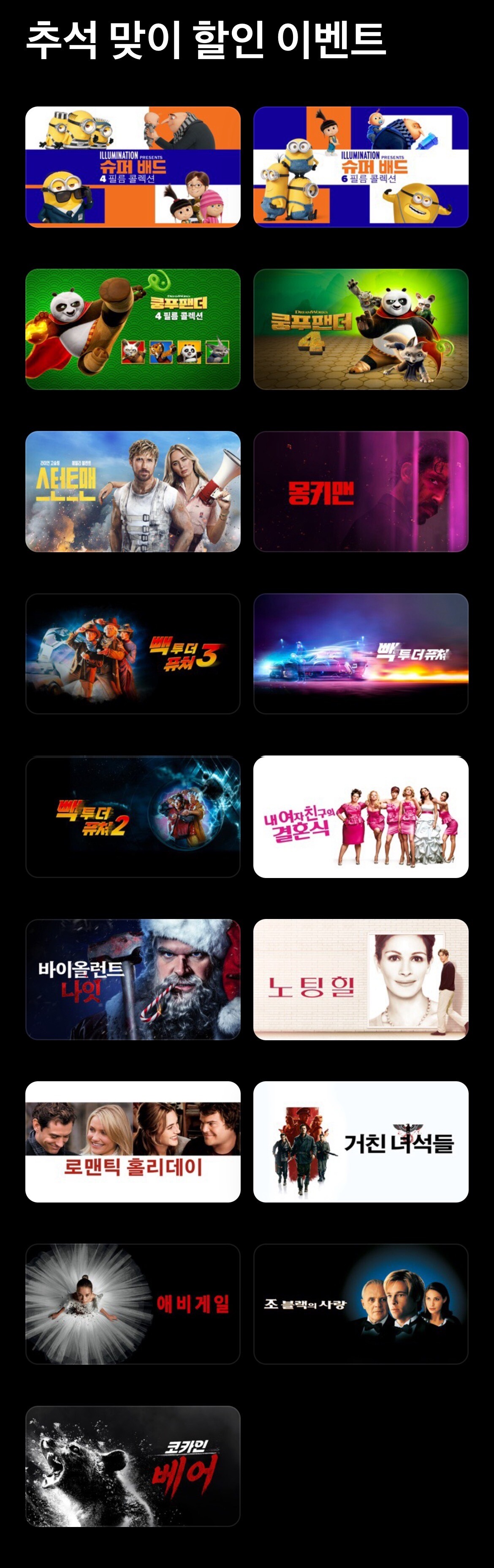This screenshot has width=494, height=1568.
Task: Open the 쿵푸팬더 4 movie tile
Action: [361, 329]
